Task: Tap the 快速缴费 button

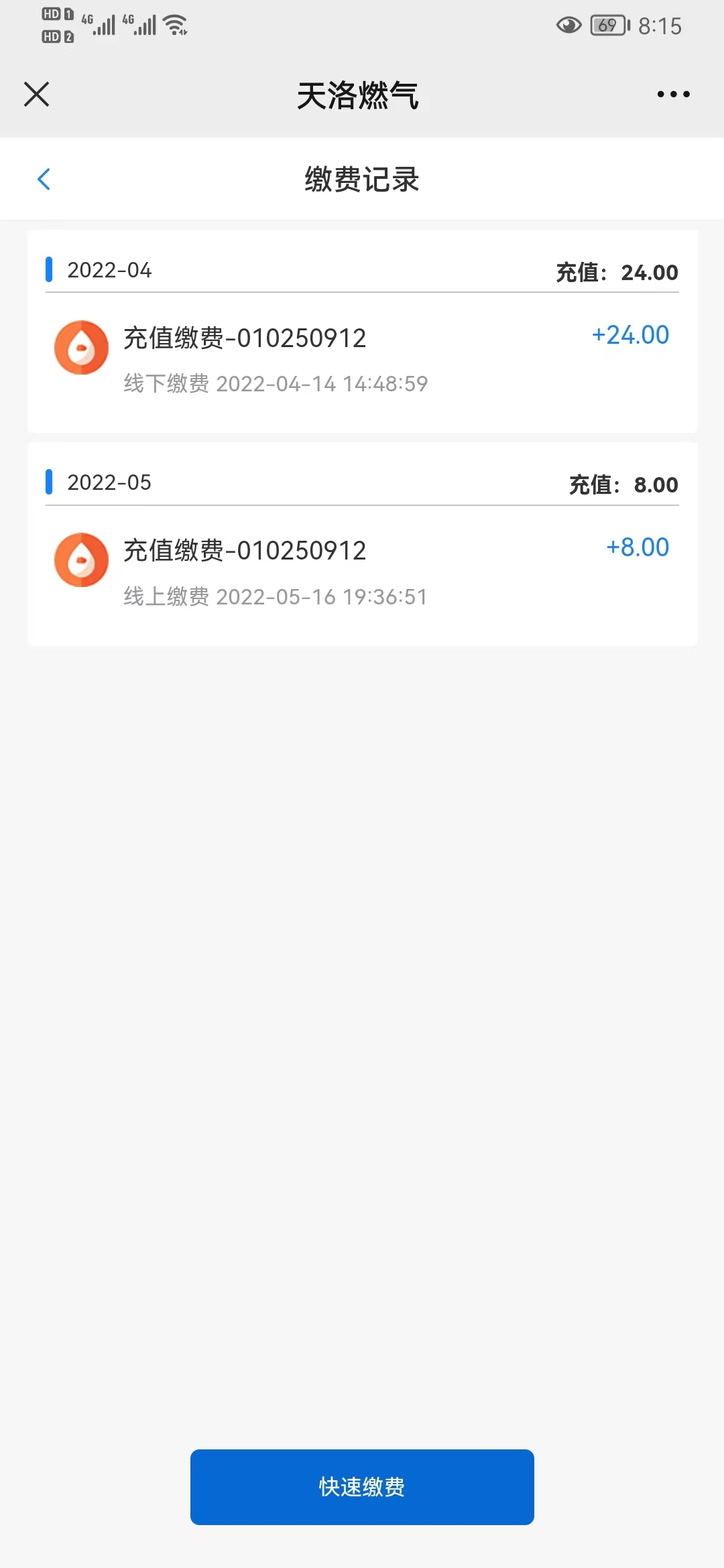Action: click(362, 1486)
